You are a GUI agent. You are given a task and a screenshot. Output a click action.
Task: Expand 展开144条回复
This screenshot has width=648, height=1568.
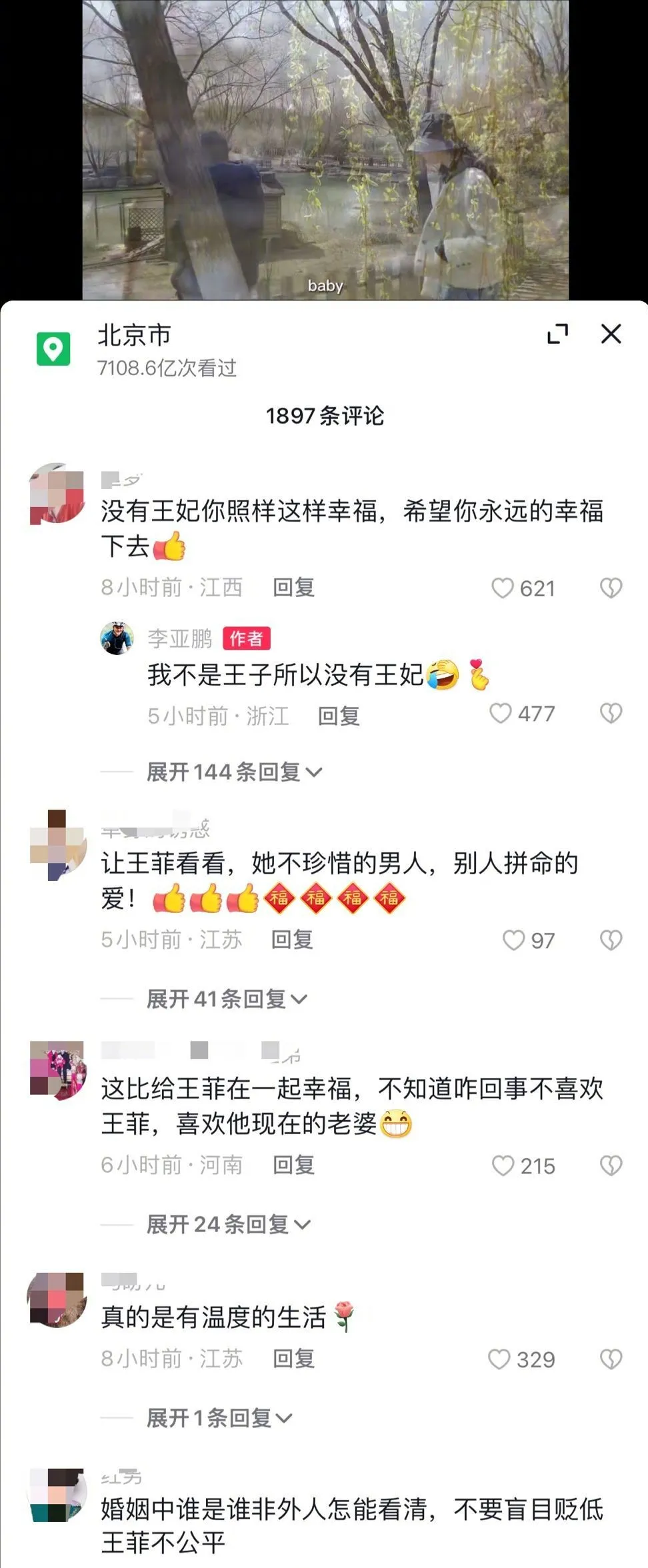[233, 772]
